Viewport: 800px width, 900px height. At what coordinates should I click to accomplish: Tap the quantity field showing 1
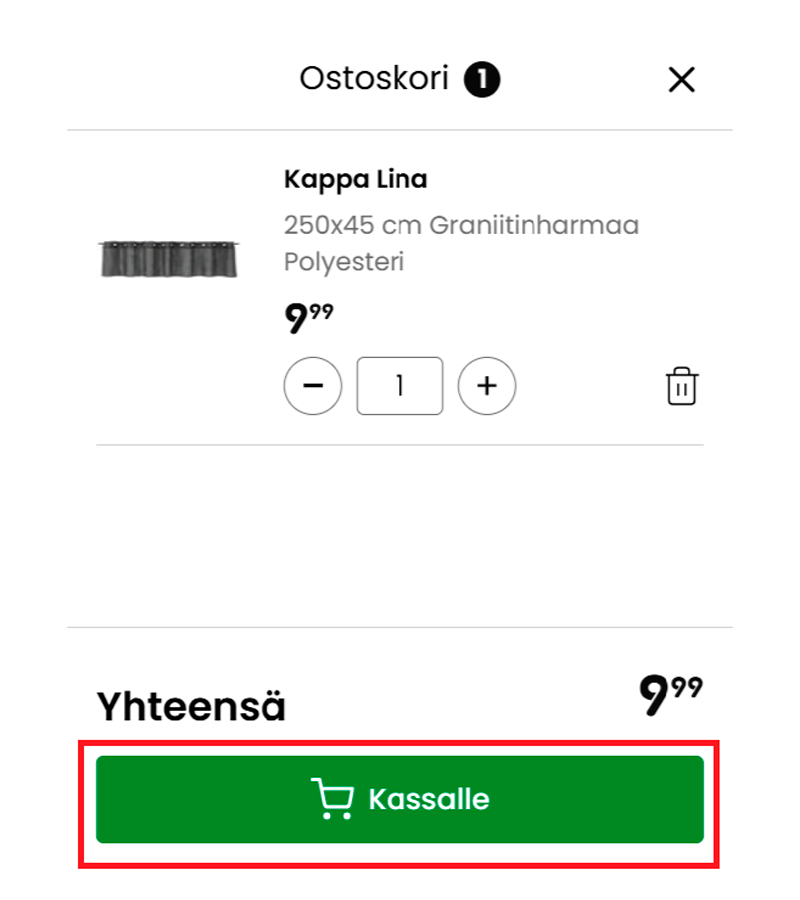tap(399, 386)
